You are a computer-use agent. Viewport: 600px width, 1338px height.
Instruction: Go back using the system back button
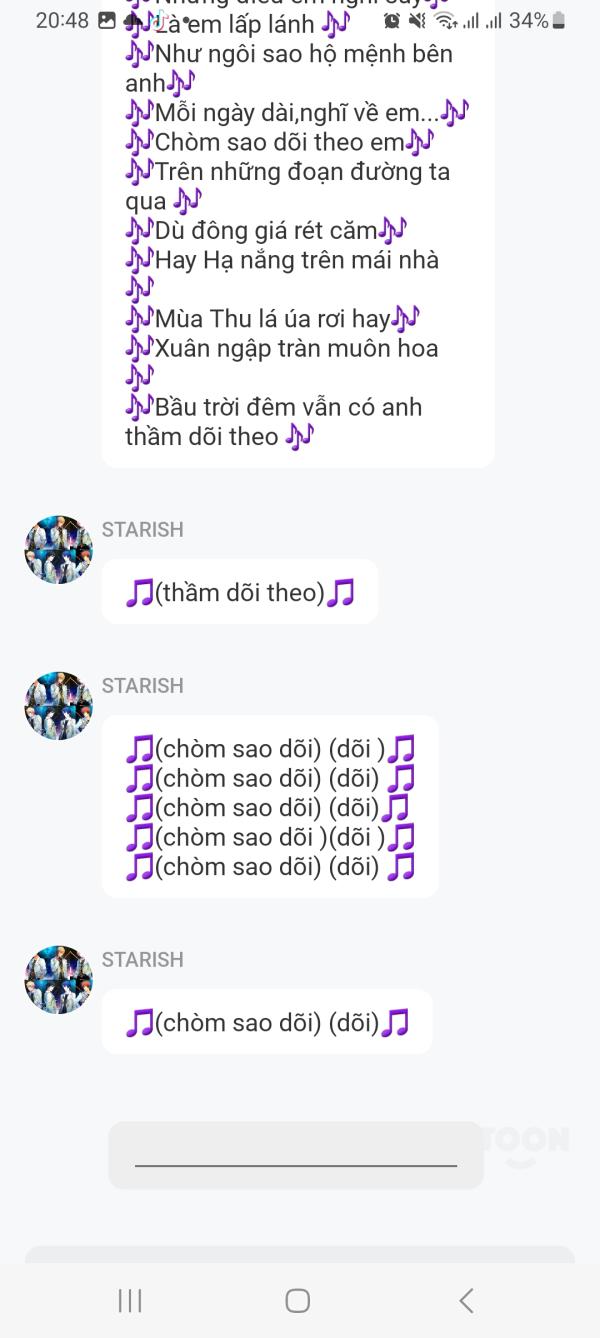pos(466,1300)
